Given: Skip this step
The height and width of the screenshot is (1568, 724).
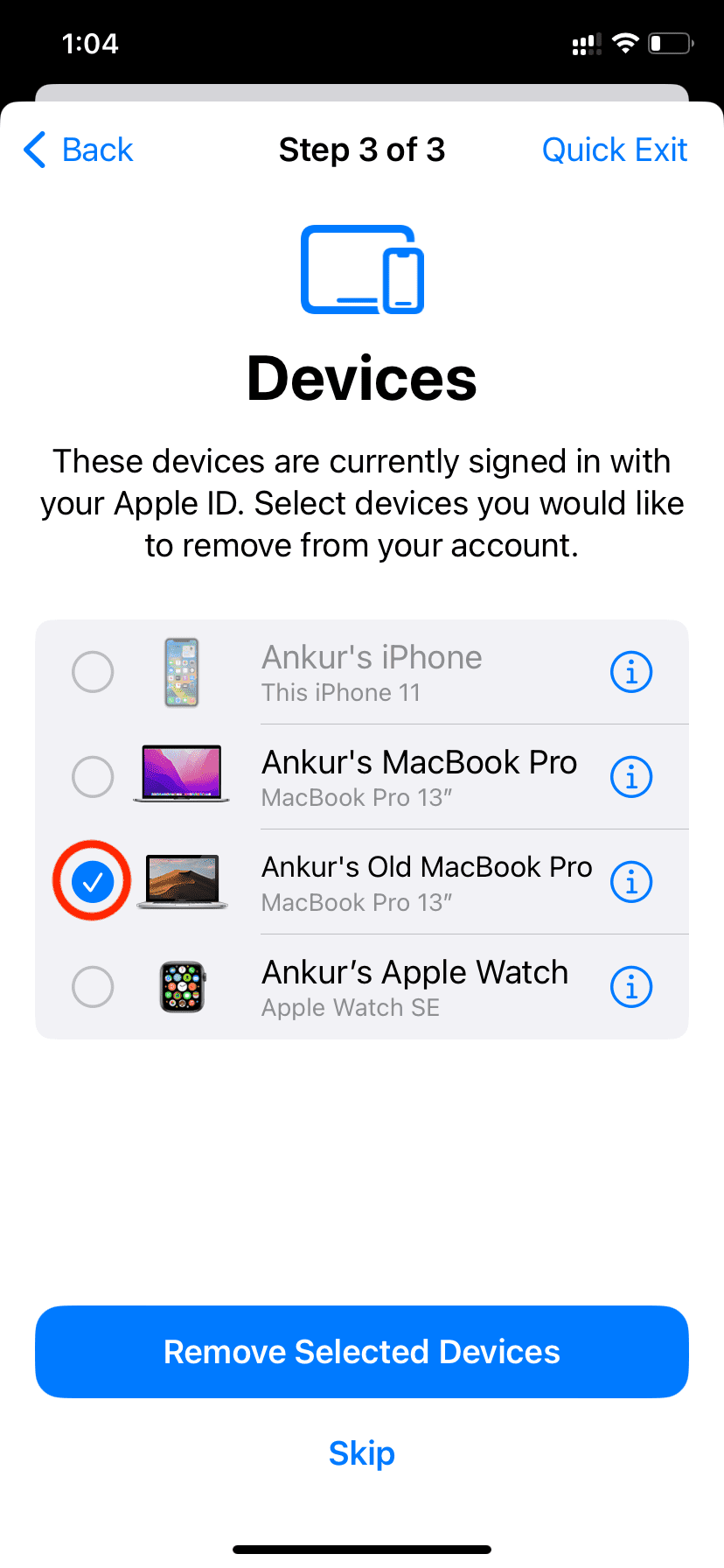Looking at the screenshot, I should pyautogui.click(x=362, y=1453).
